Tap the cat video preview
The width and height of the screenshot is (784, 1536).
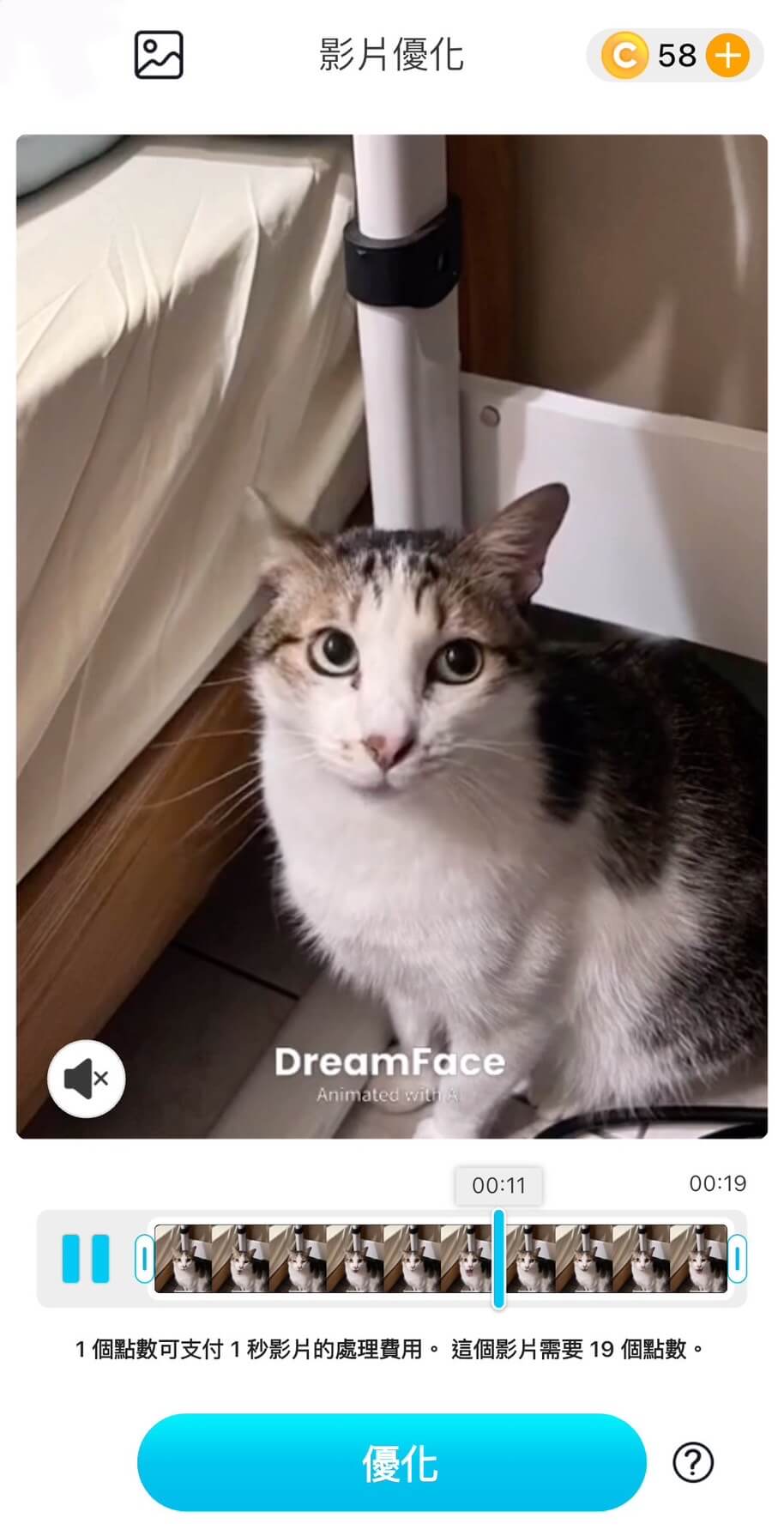(x=391, y=635)
